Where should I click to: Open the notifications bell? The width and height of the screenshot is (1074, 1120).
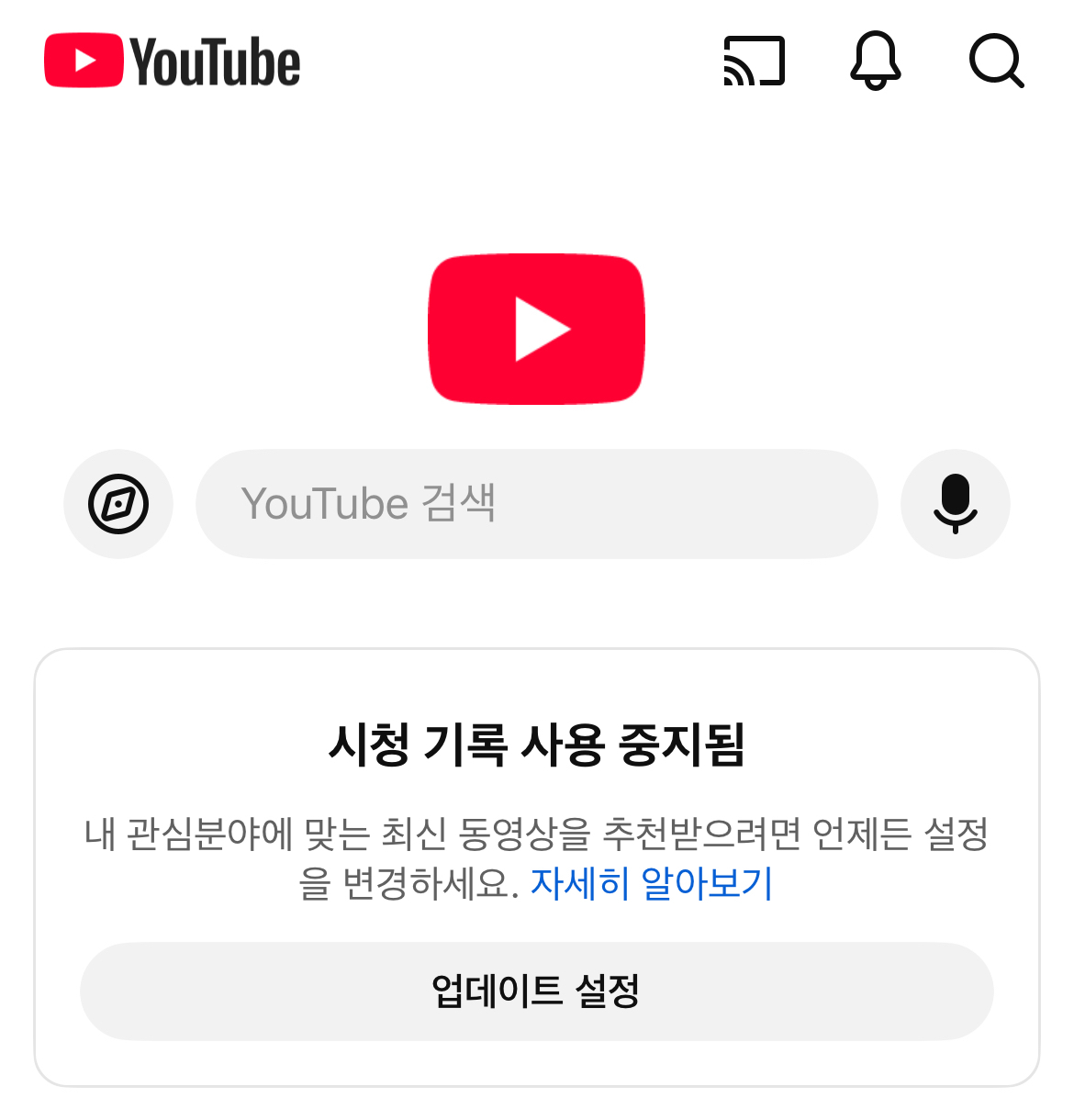876,62
